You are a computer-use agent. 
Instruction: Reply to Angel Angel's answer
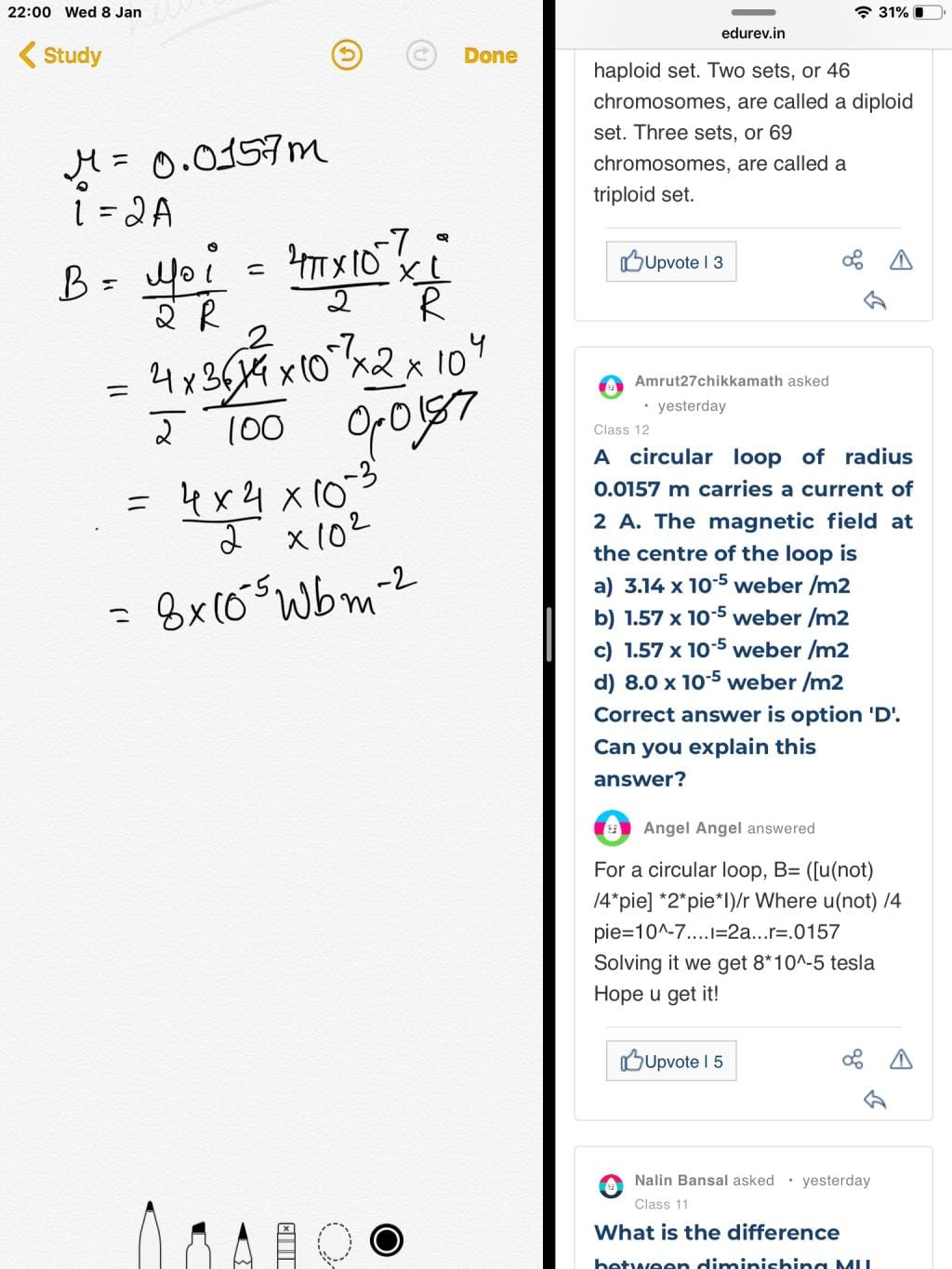[875, 1101]
